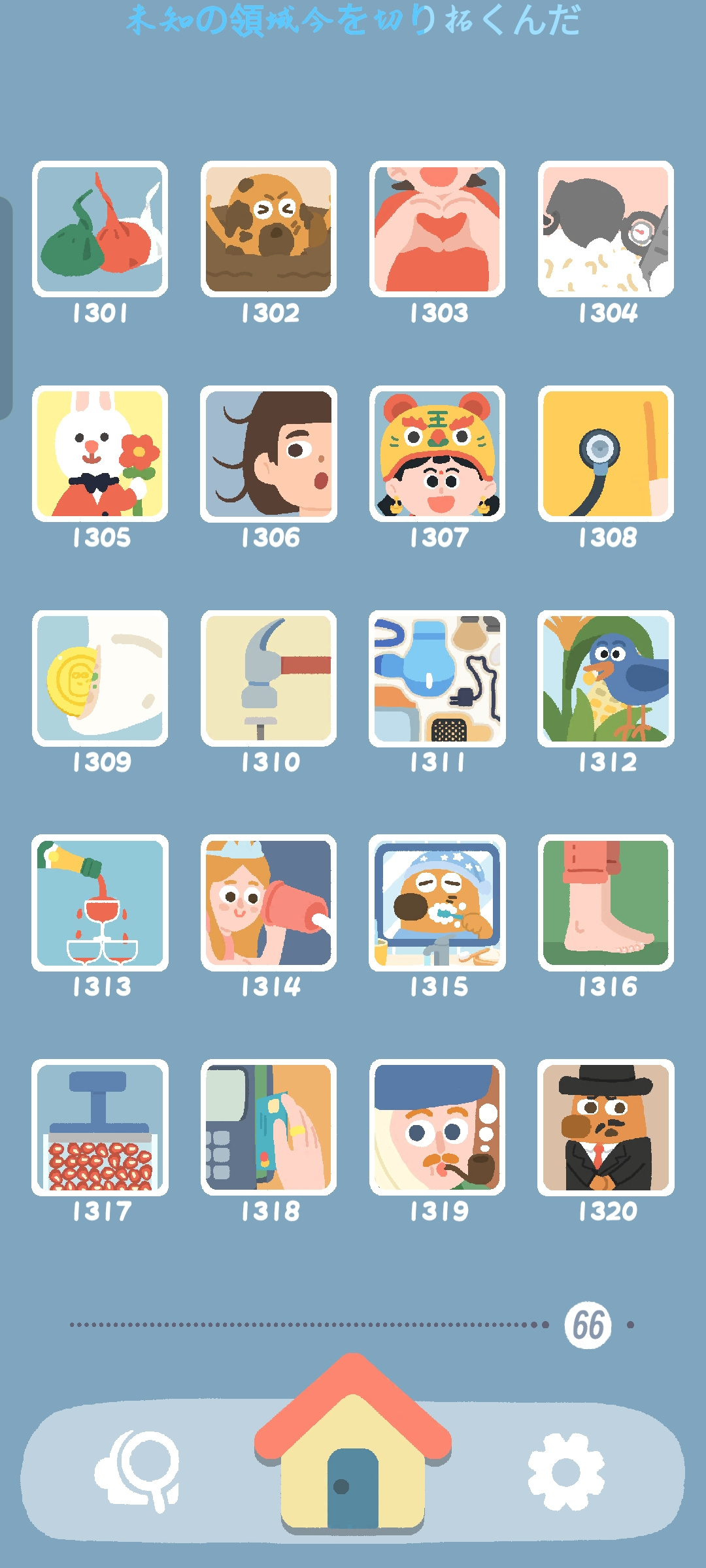Image resolution: width=706 pixels, height=1568 pixels.
Task: Open the magnifying glass search
Action: (138, 1471)
